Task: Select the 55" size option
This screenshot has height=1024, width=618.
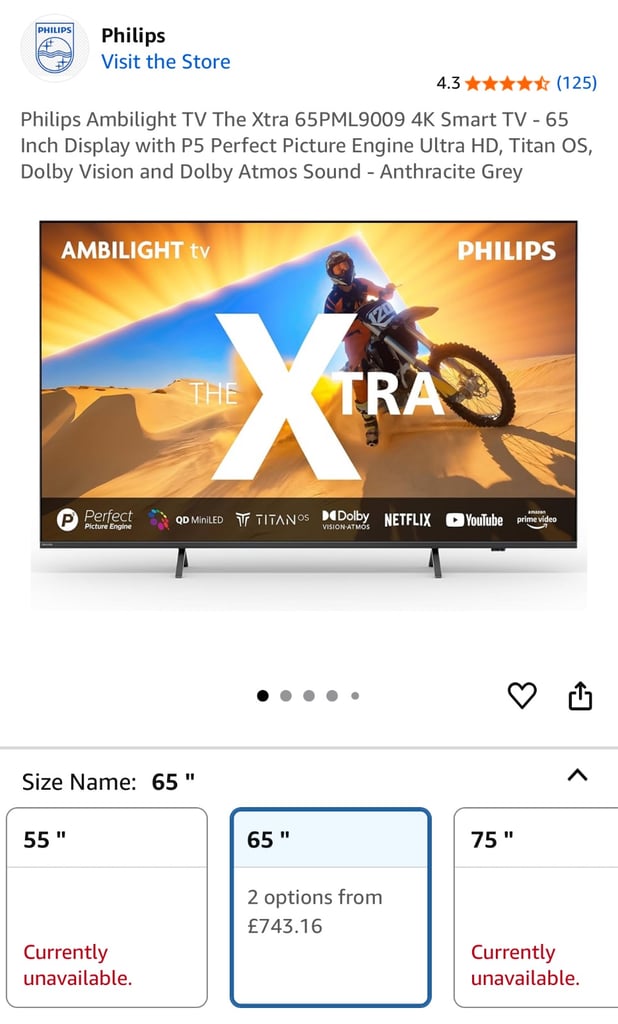Action: (107, 908)
